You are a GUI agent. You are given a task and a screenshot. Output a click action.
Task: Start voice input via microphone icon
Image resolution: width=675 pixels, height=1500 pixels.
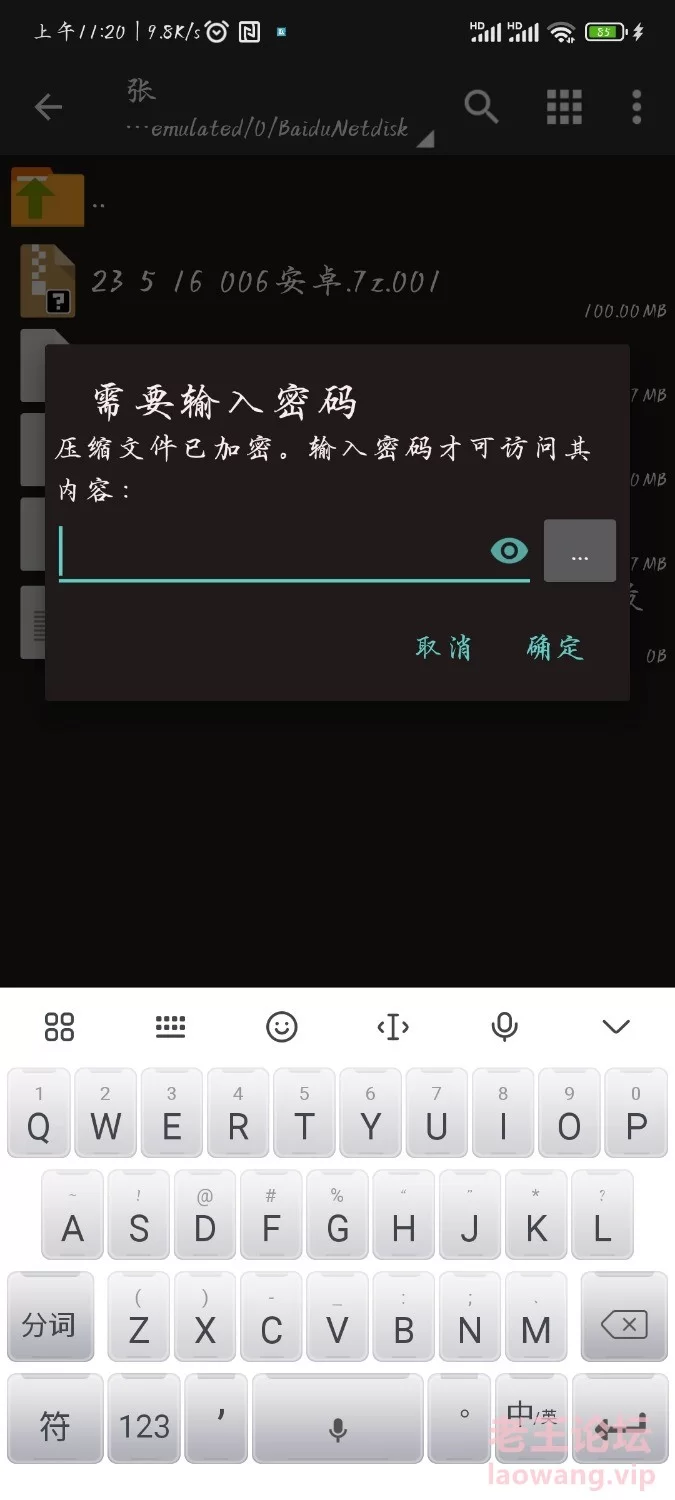[505, 1026]
